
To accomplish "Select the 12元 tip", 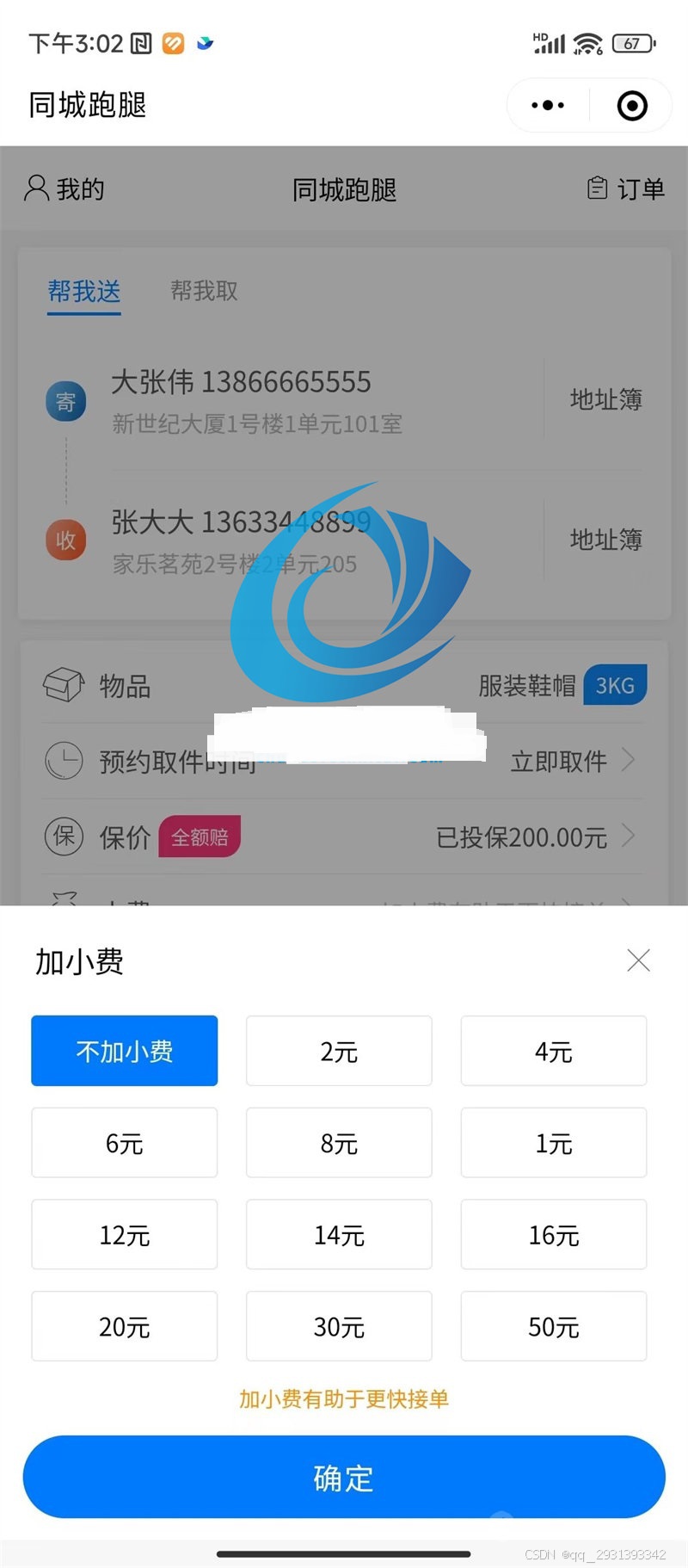I will click(x=125, y=1235).
